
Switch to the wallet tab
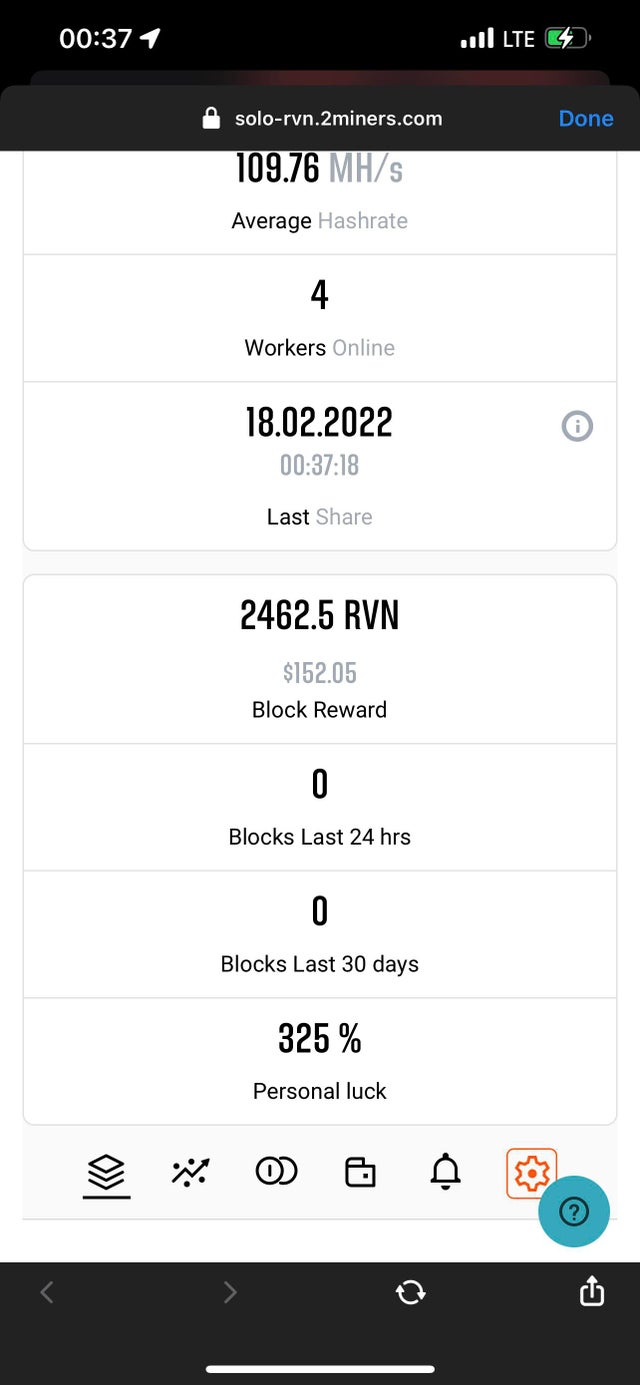click(x=360, y=1171)
